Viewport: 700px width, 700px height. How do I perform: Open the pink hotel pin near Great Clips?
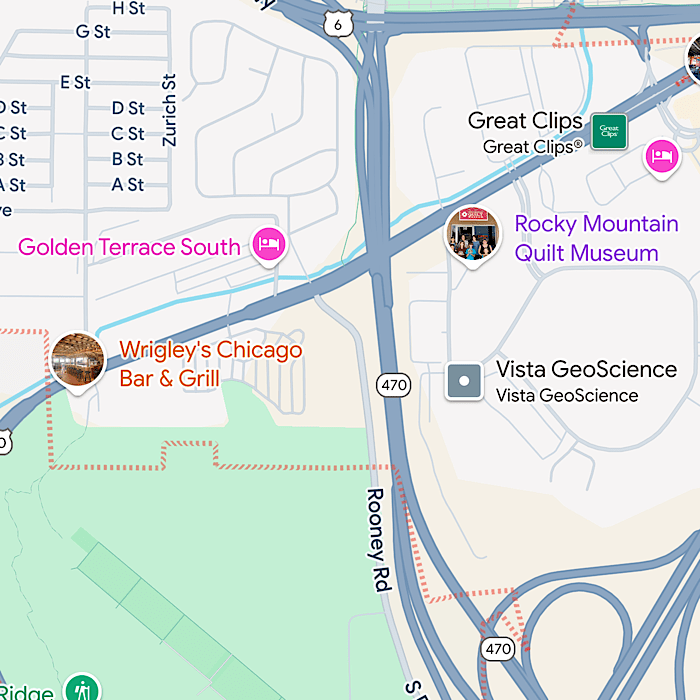(x=661, y=156)
